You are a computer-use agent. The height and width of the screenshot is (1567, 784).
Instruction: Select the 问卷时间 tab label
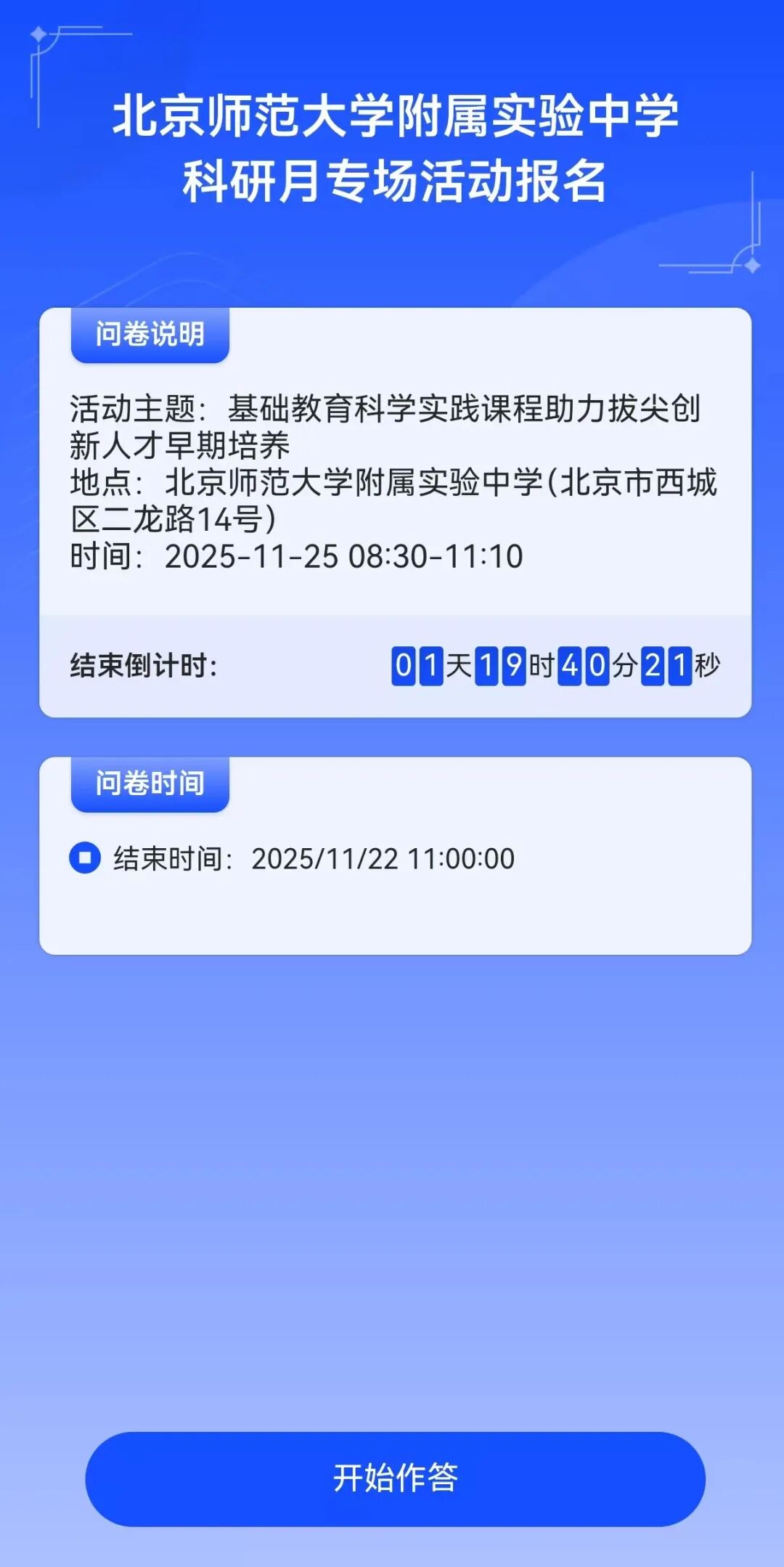coord(150,784)
